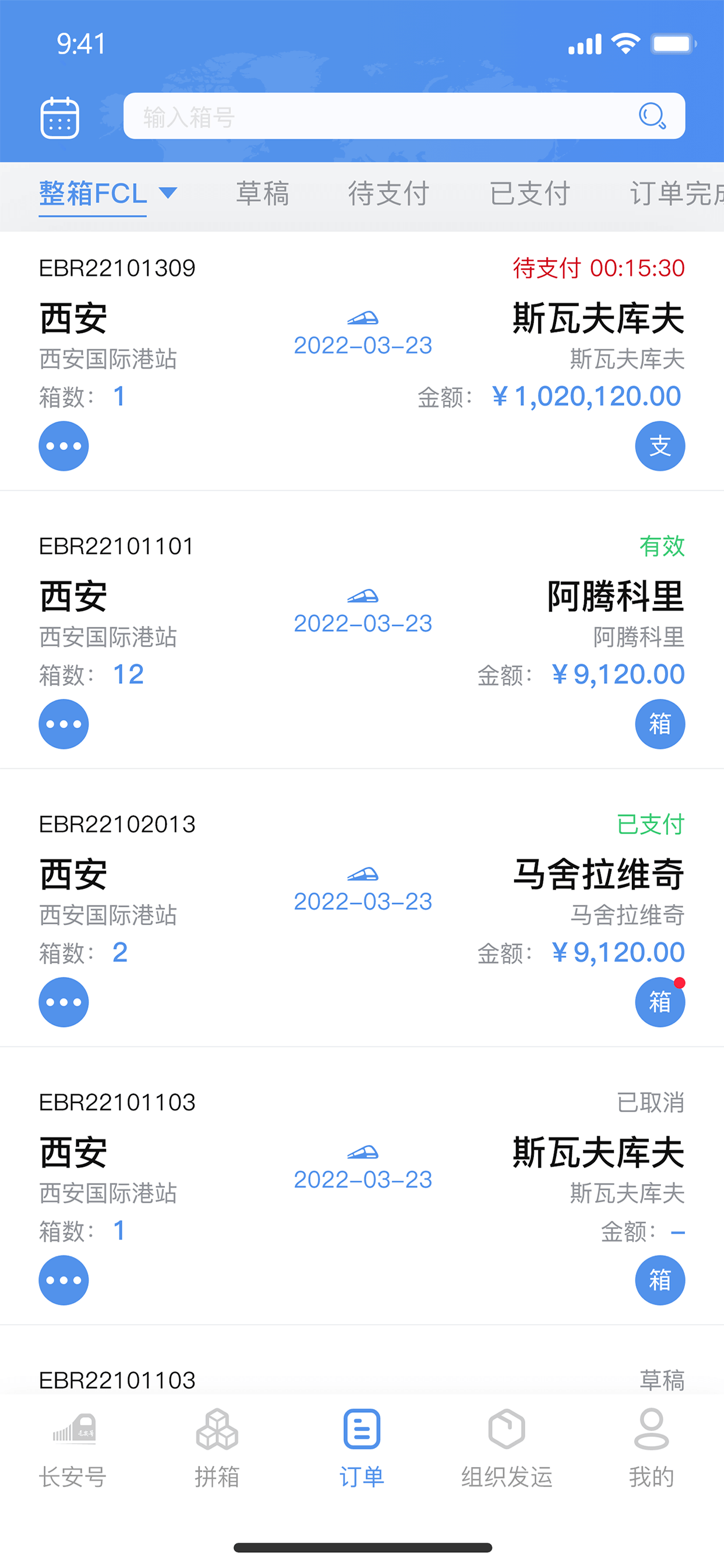Image resolution: width=724 pixels, height=1568 pixels.
Task: Tap the magnifier search icon
Action: tap(652, 116)
